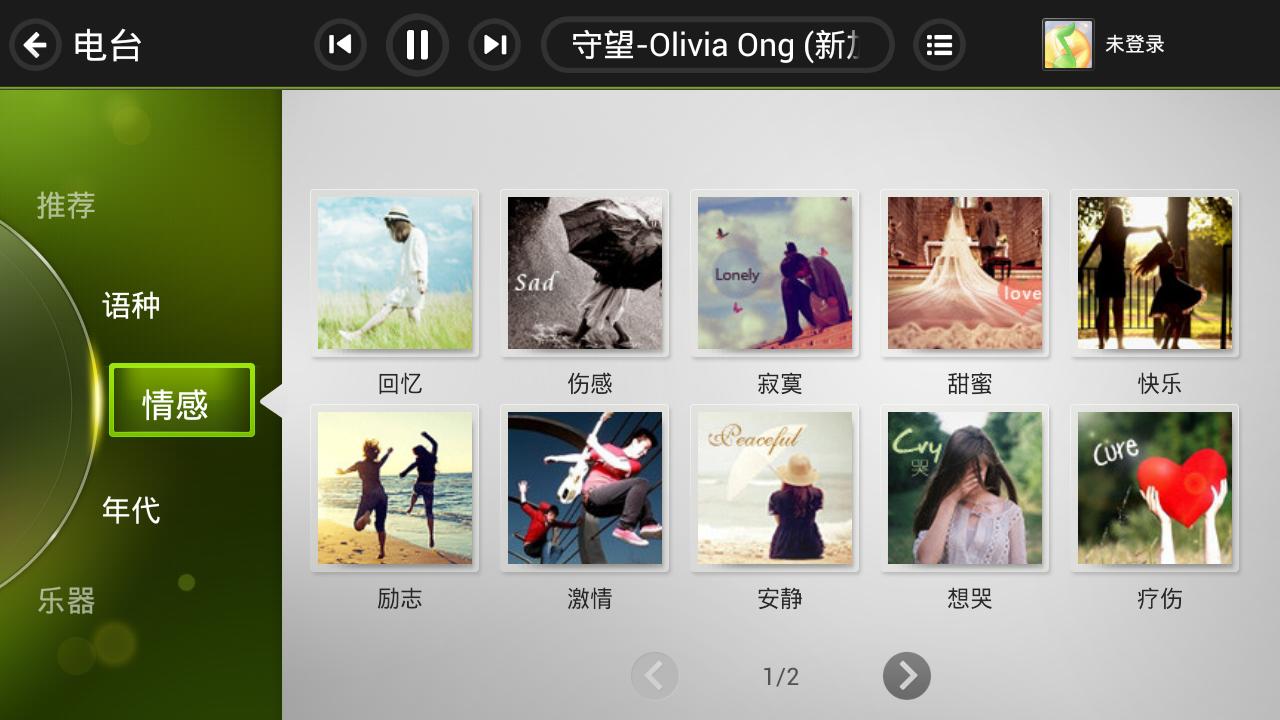The width and height of the screenshot is (1280, 720).
Task: Go back from the 电台 screen
Action: (x=36, y=45)
